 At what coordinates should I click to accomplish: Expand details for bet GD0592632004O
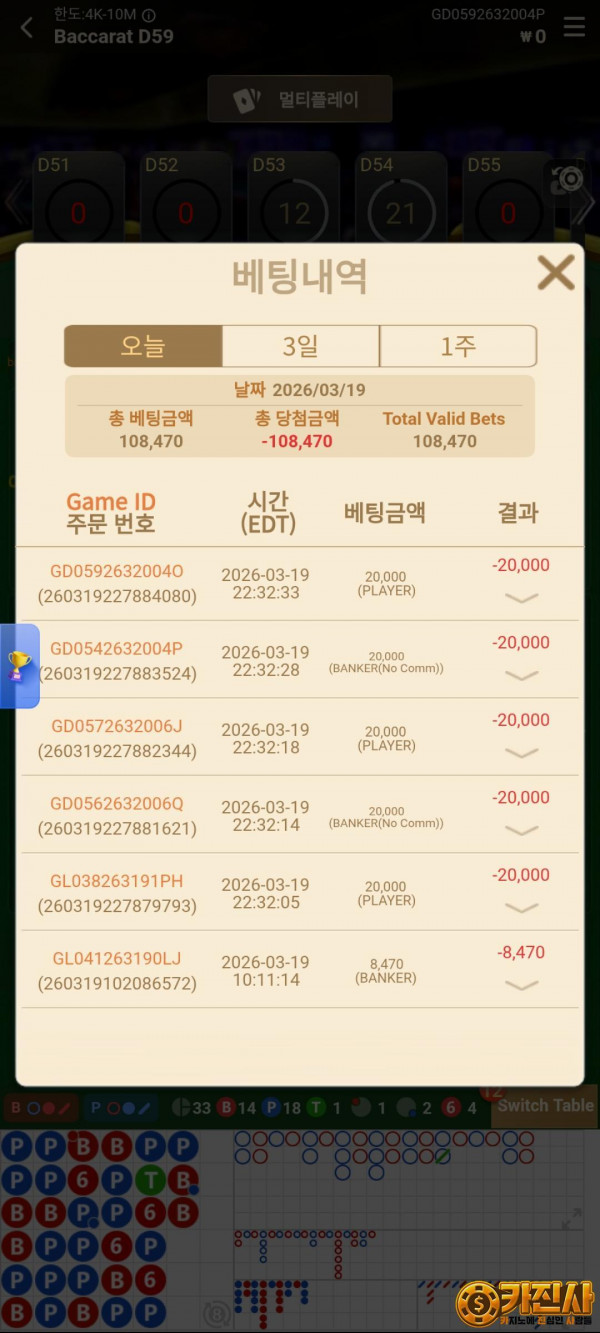521,598
